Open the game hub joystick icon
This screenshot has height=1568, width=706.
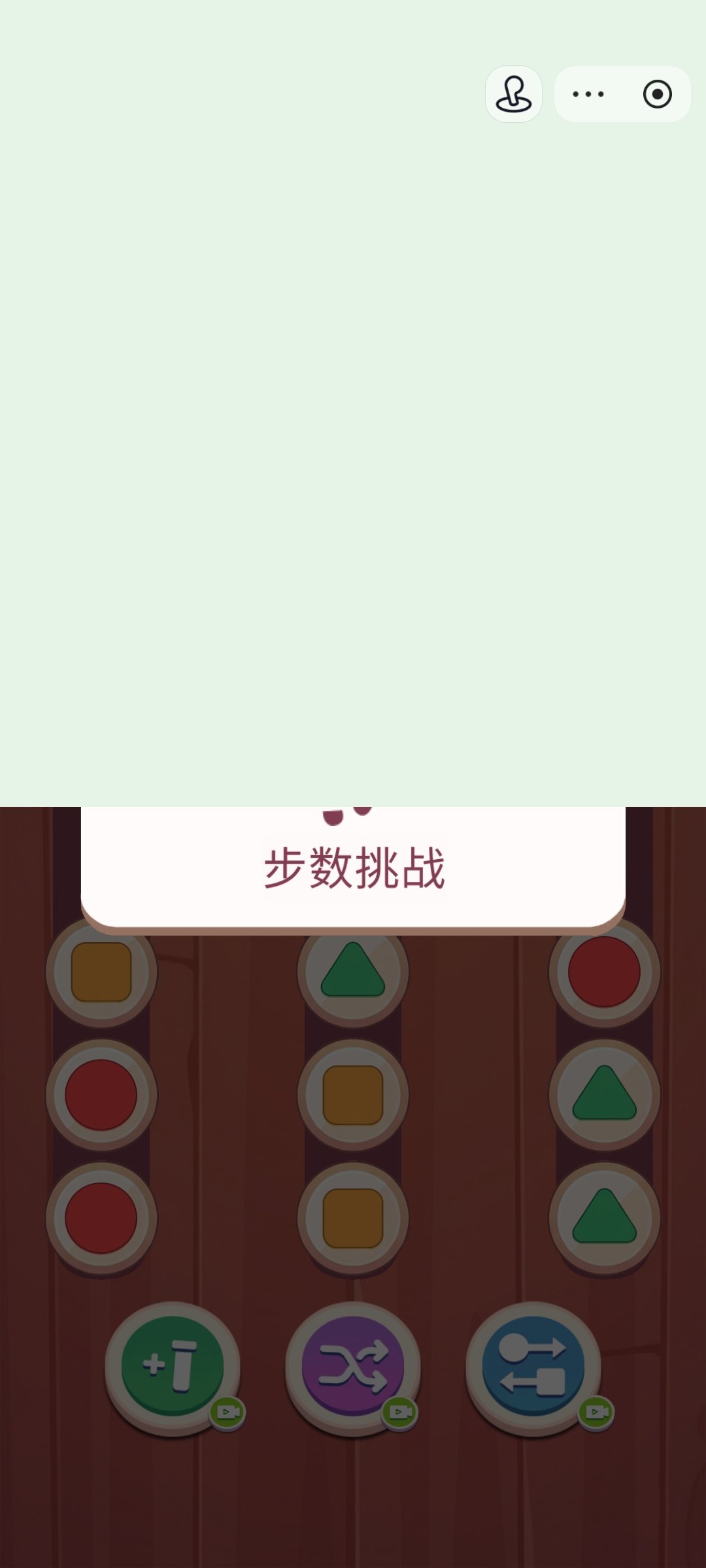point(514,94)
